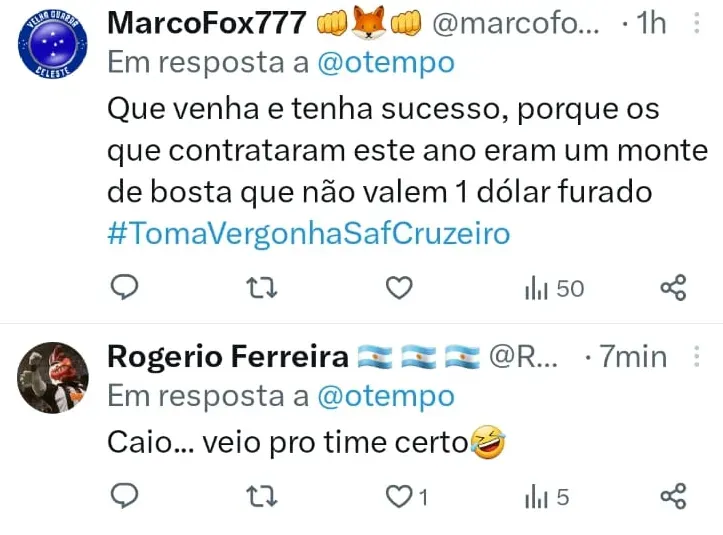Open hashtag #TomaVergonhaSafCruzeiro
The image size is (723, 535).
(x=308, y=234)
